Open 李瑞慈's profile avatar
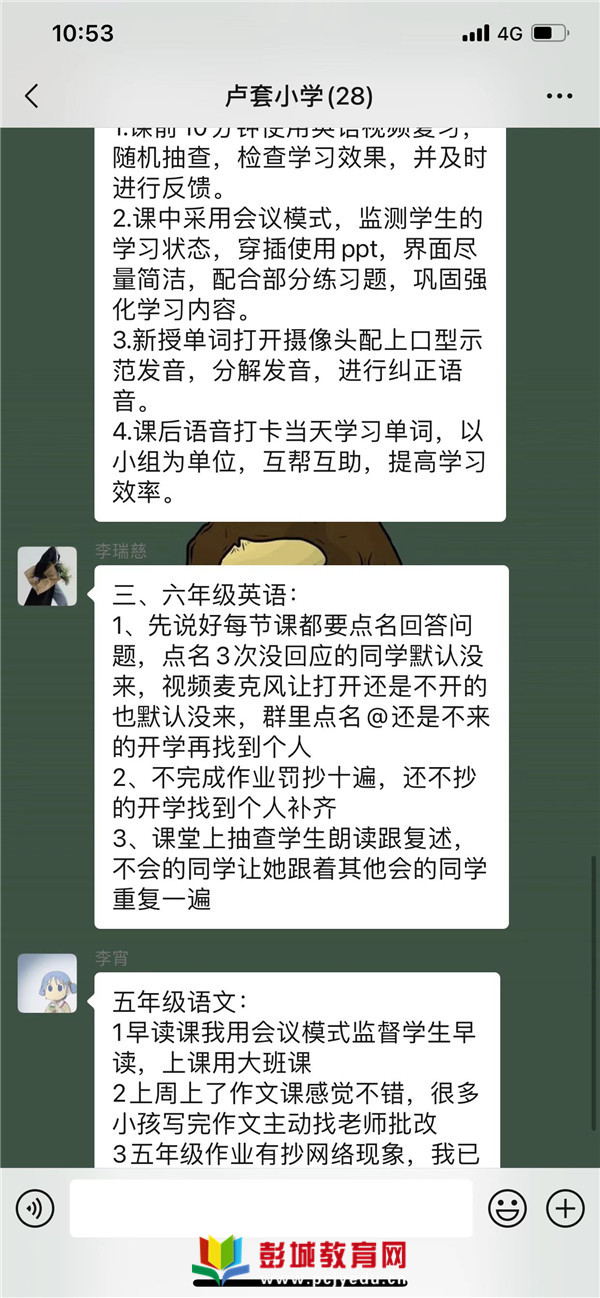The image size is (600, 1298). [x=47, y=576]
